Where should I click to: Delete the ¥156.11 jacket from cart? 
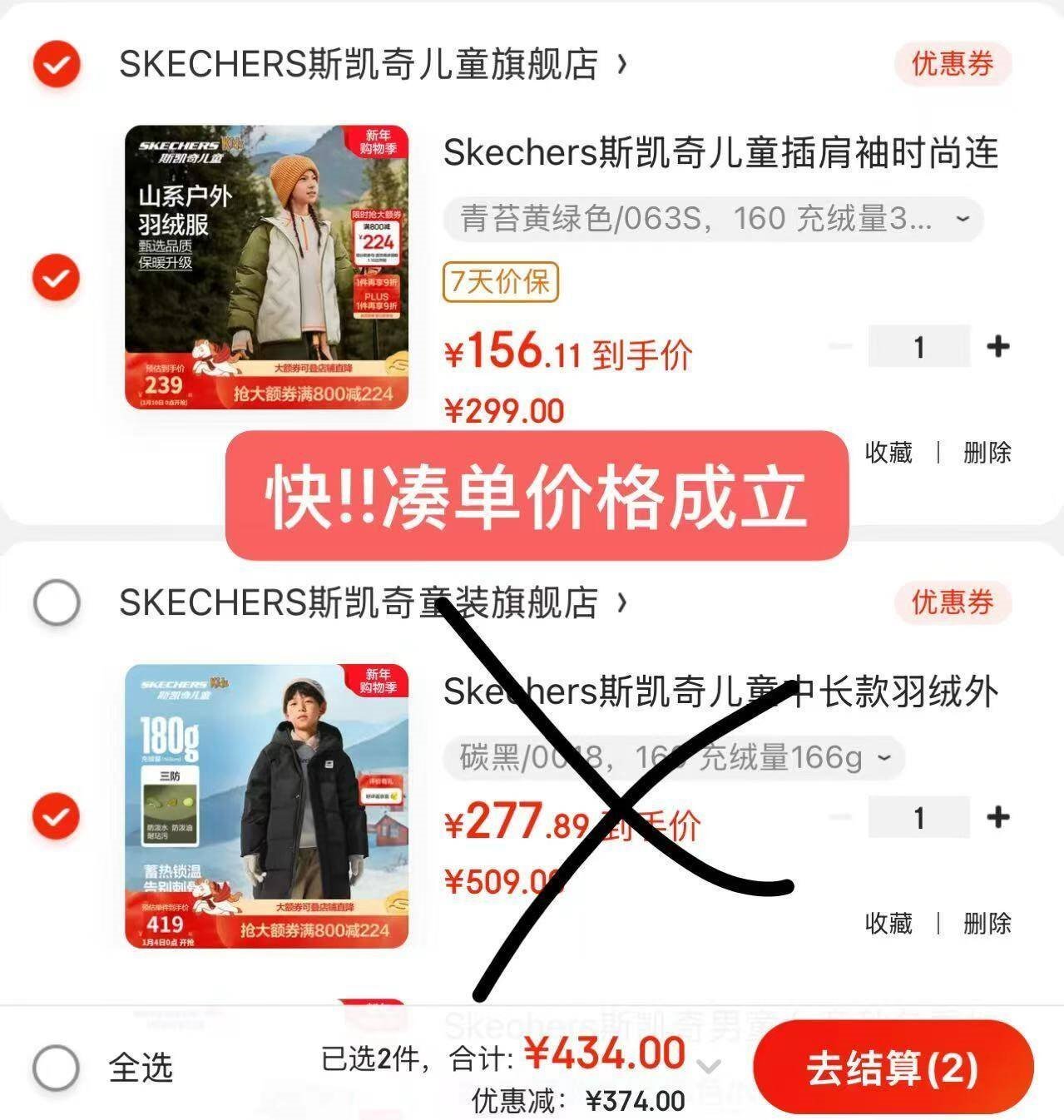tap(987, 453)
